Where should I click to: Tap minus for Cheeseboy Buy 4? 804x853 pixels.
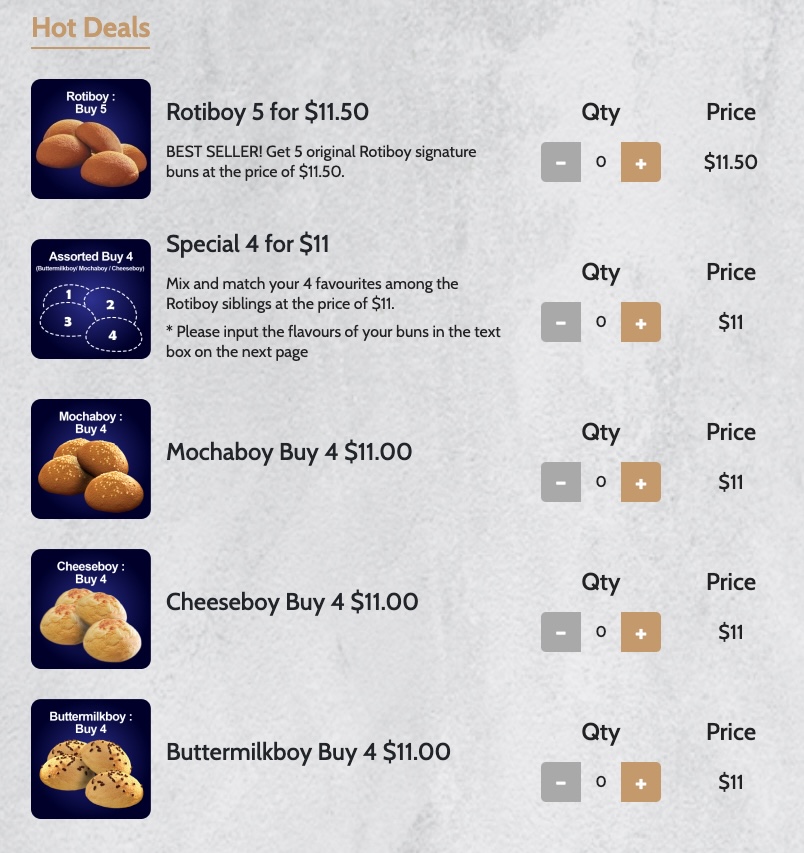click(x=560, y=632)
